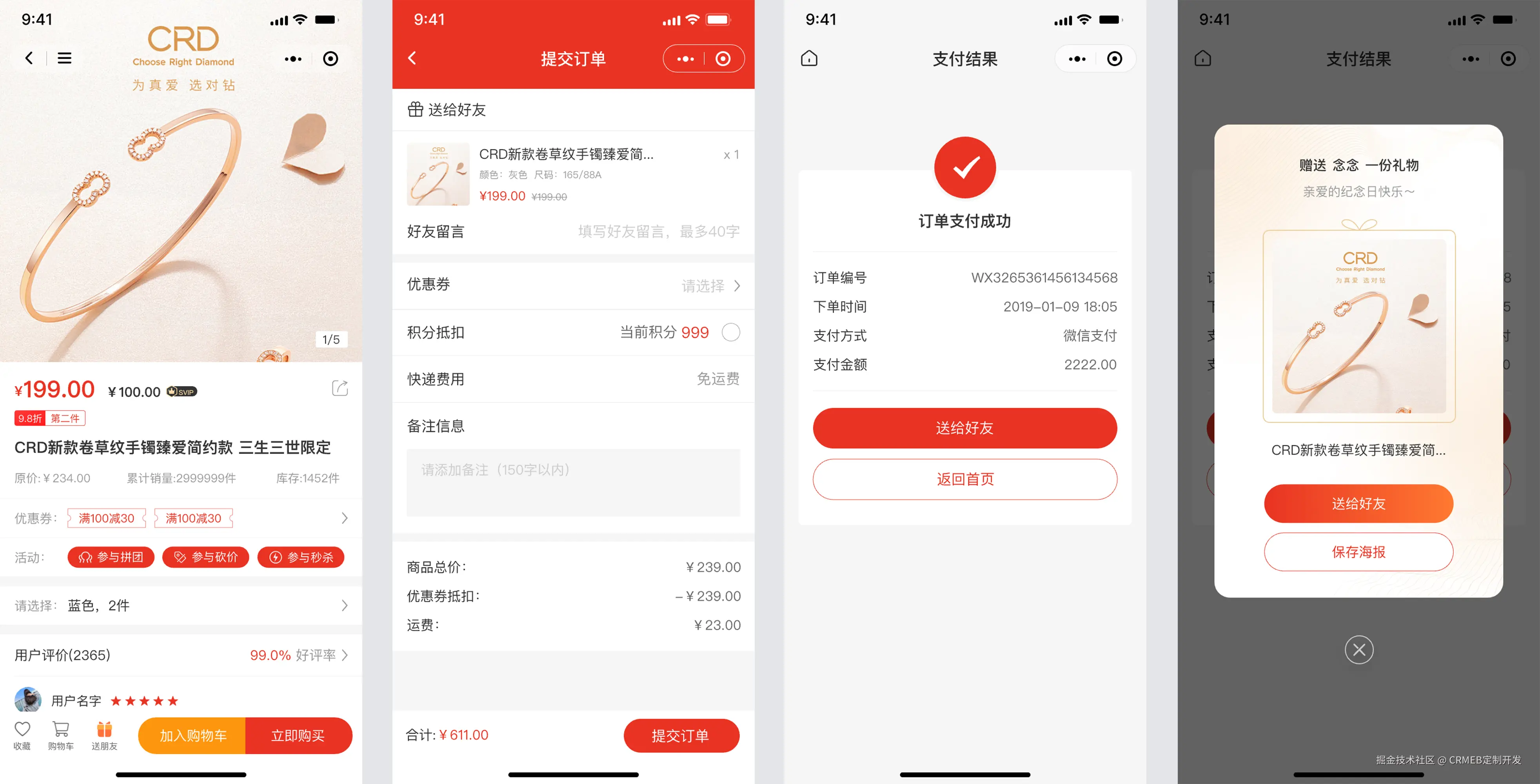Viewport: 1540px width, 784px height.
Task: Tap 返回首页 to return home
Action: (964, 479)
